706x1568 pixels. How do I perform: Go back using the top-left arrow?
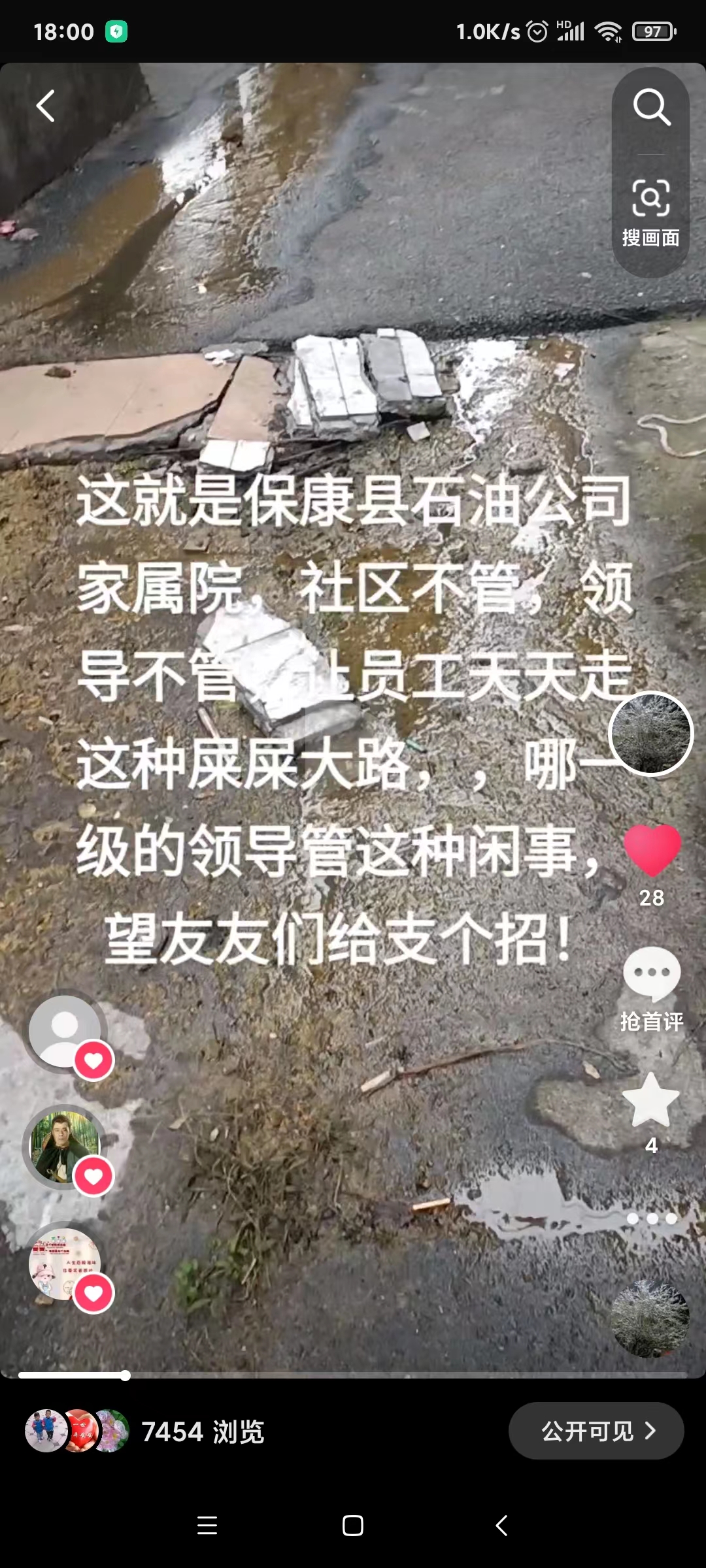tap(45, 106)
